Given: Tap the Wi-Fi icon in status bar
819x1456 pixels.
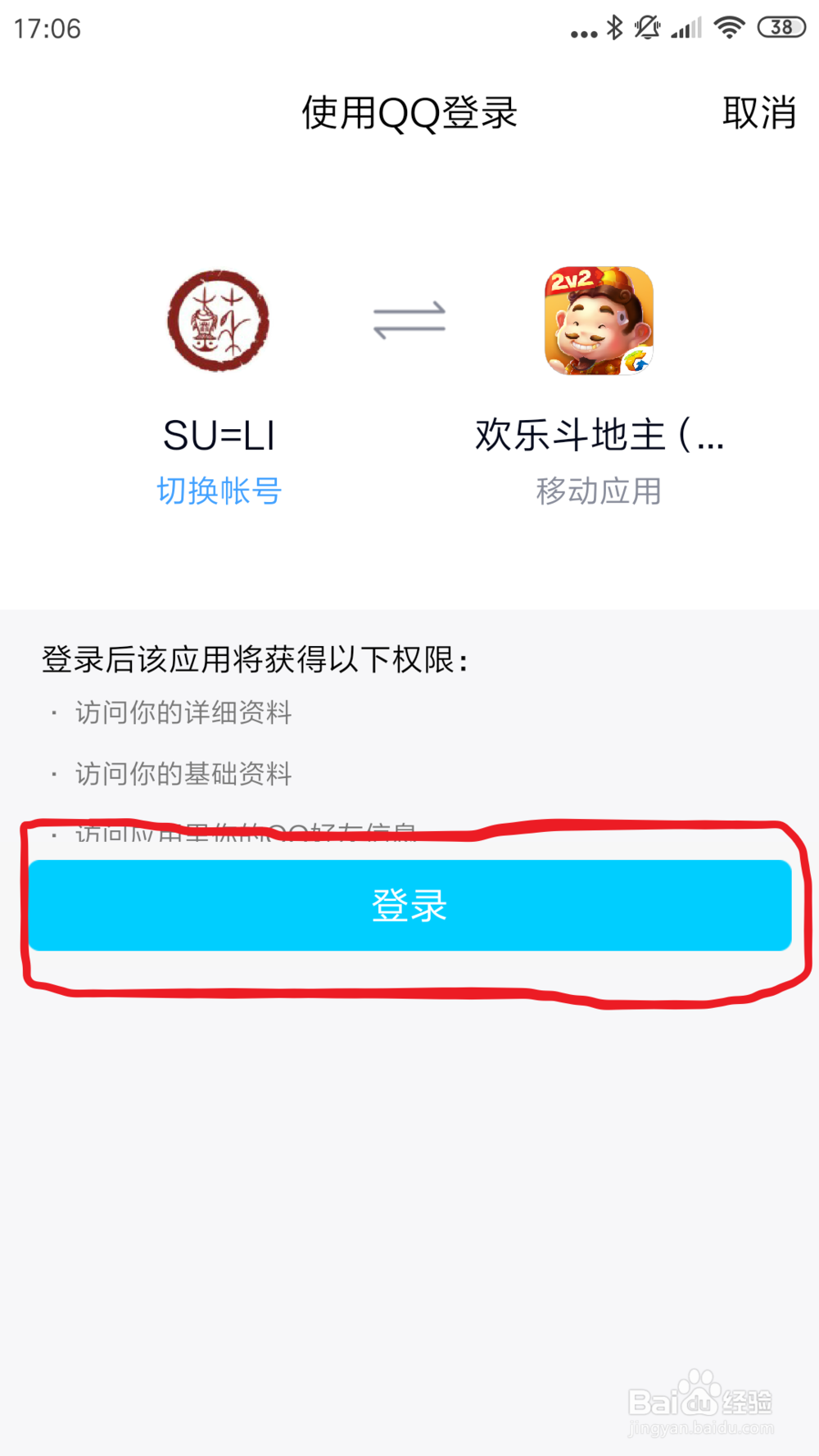Looking at the screenshot, I should click(x=730, y=27).
